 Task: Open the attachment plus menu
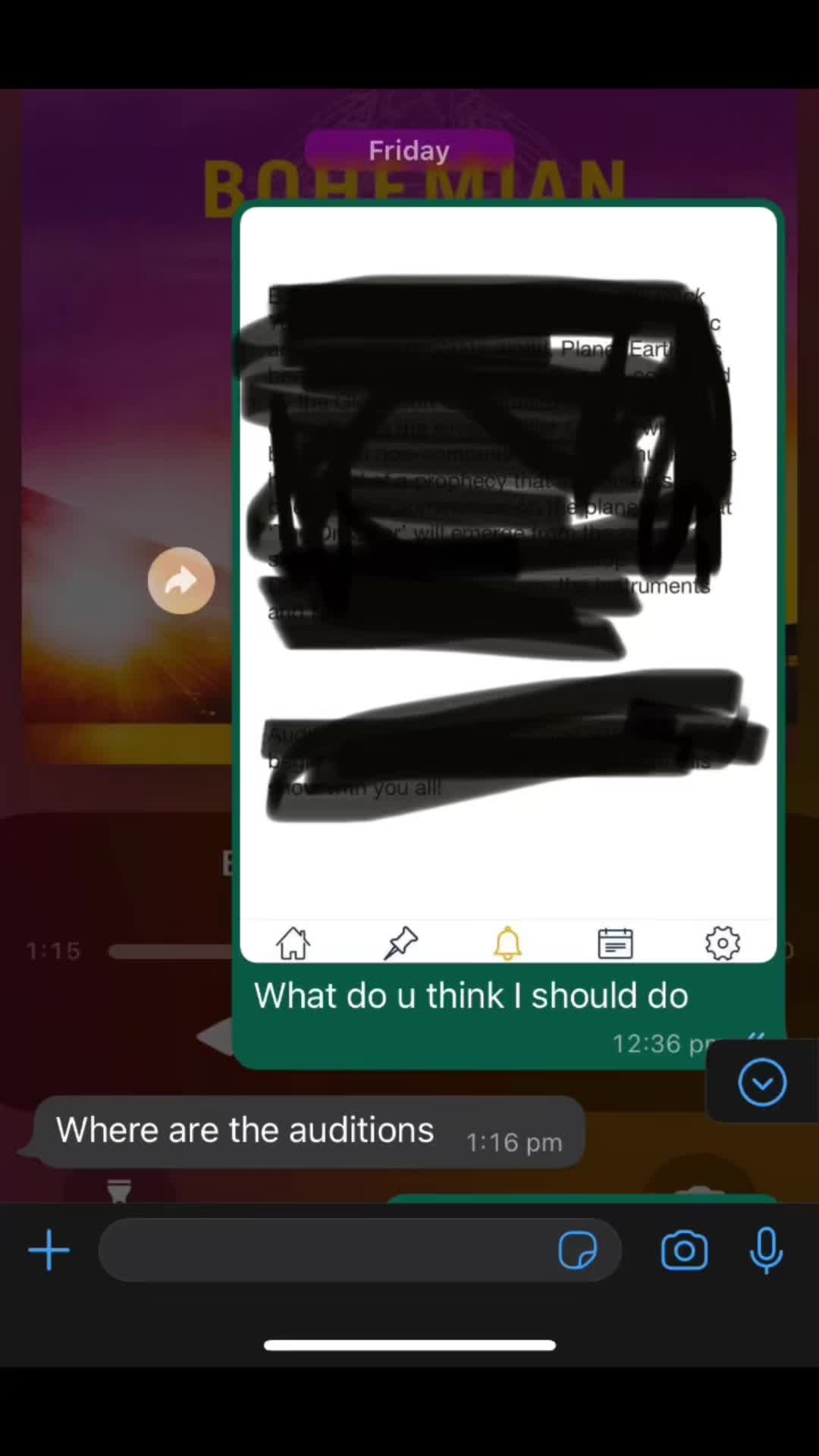[49, 1250]
